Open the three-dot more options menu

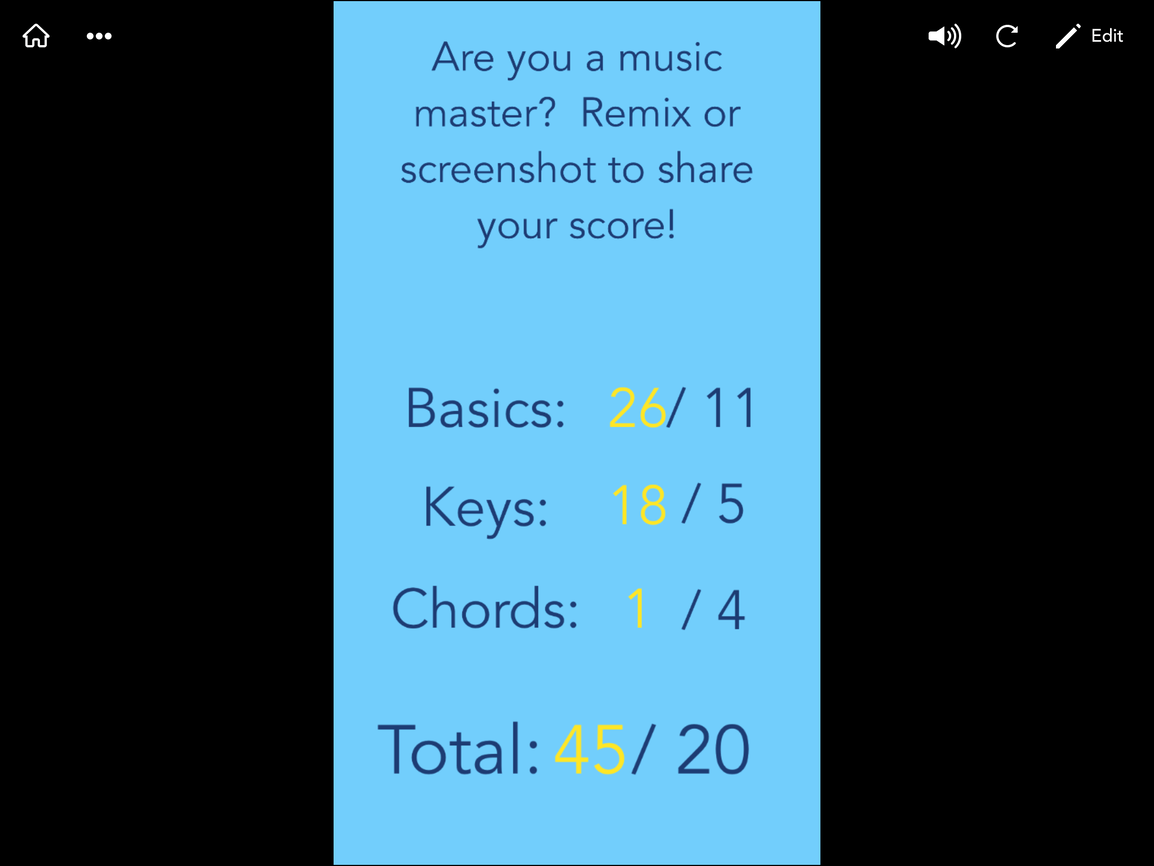pyautogui.click(x=99, y=36)
